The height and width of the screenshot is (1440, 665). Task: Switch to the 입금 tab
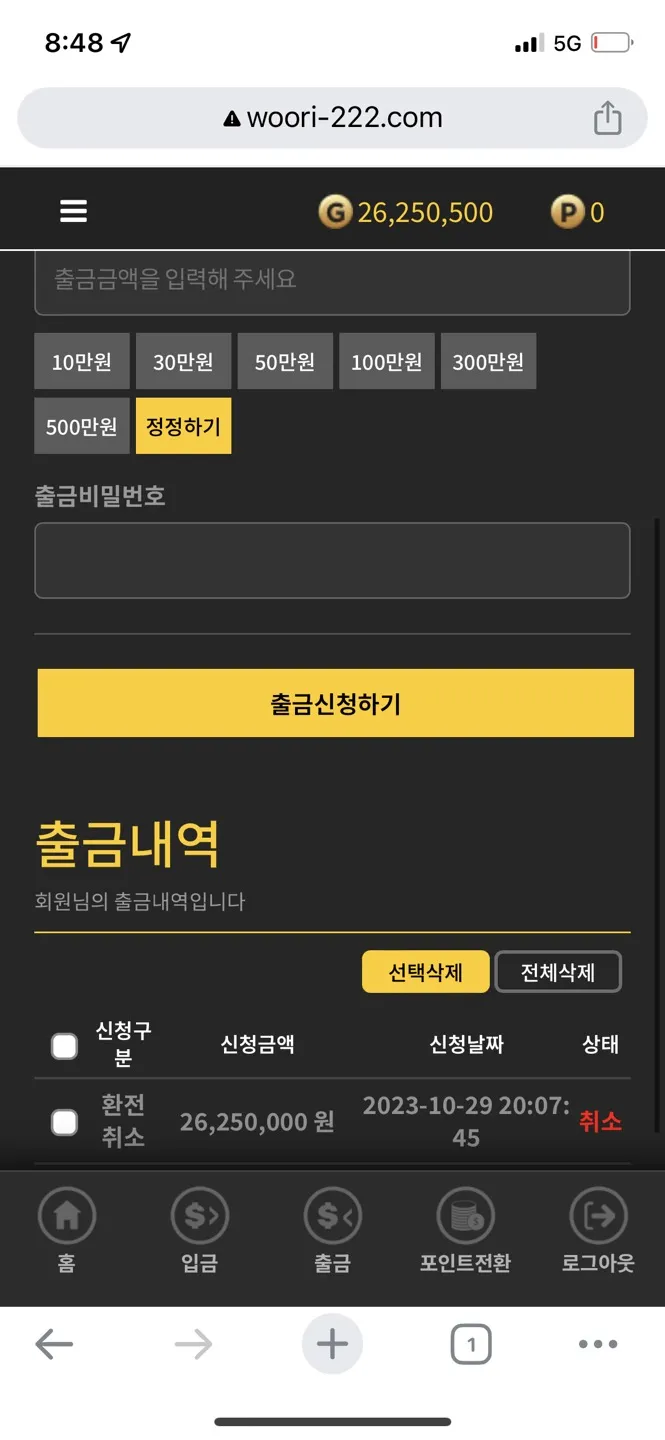[x=200, y=1231]
